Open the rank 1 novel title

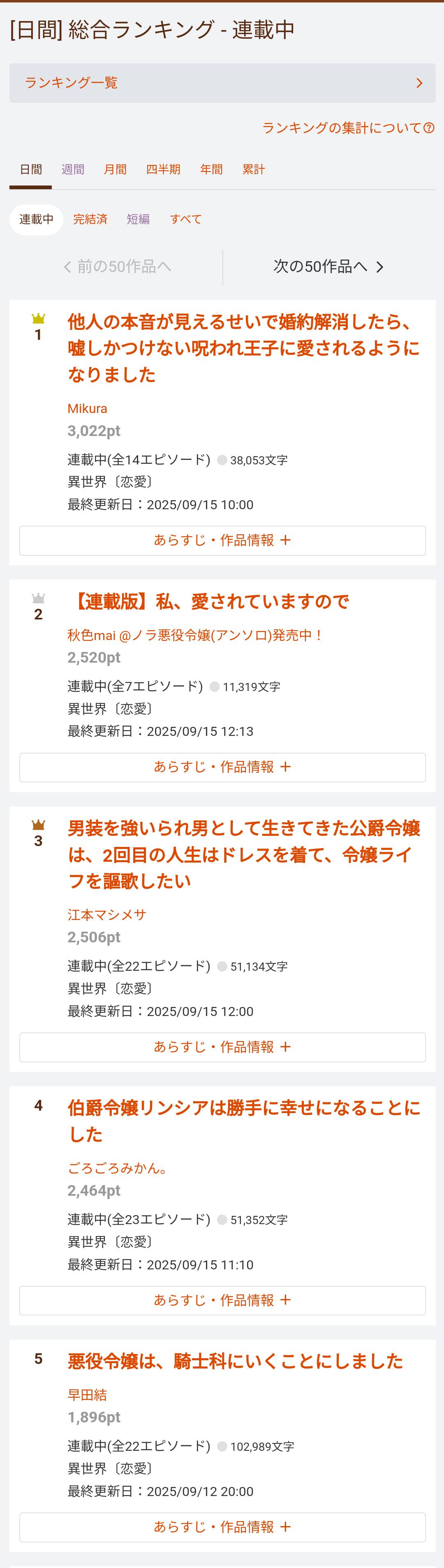243,348
